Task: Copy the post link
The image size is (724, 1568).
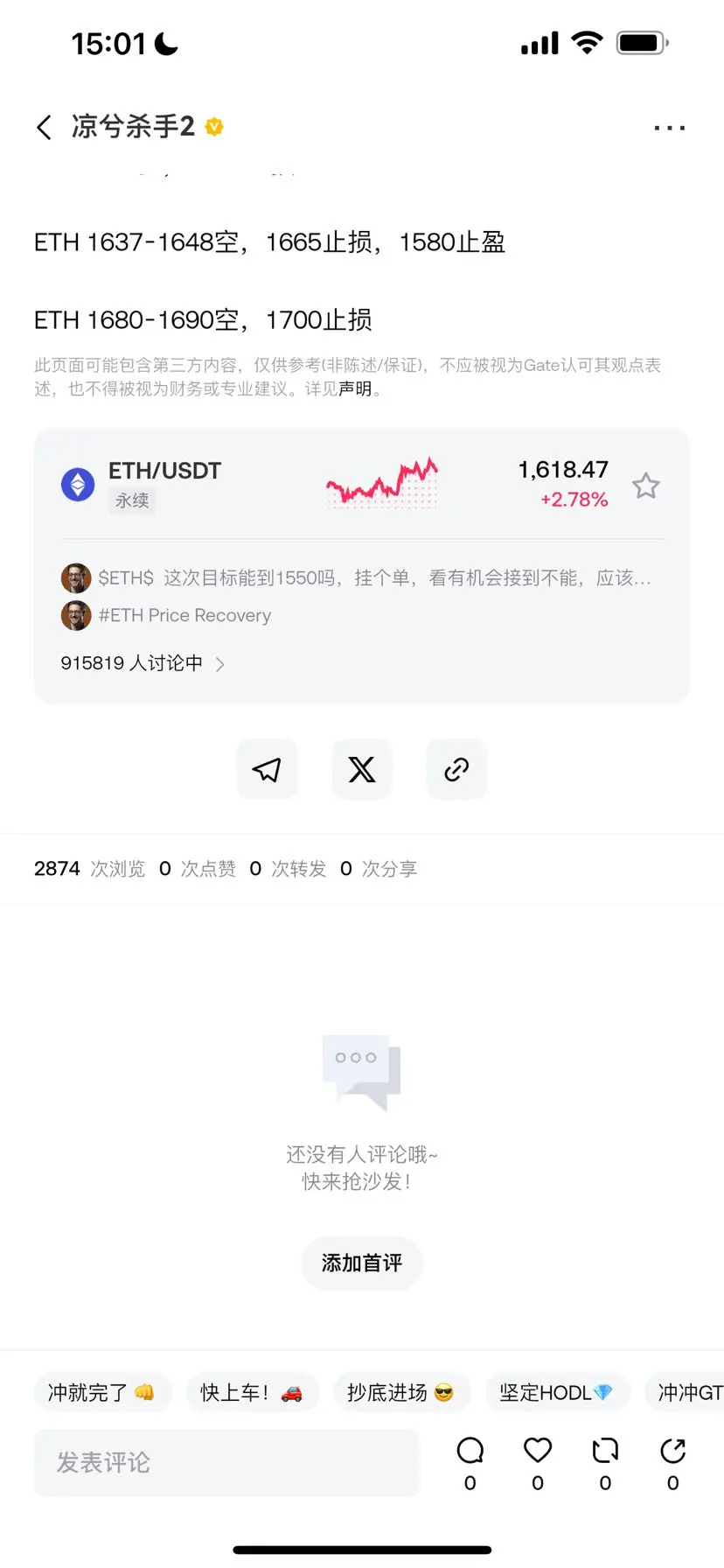Action: pyautogui.click(x=456, y=769)
